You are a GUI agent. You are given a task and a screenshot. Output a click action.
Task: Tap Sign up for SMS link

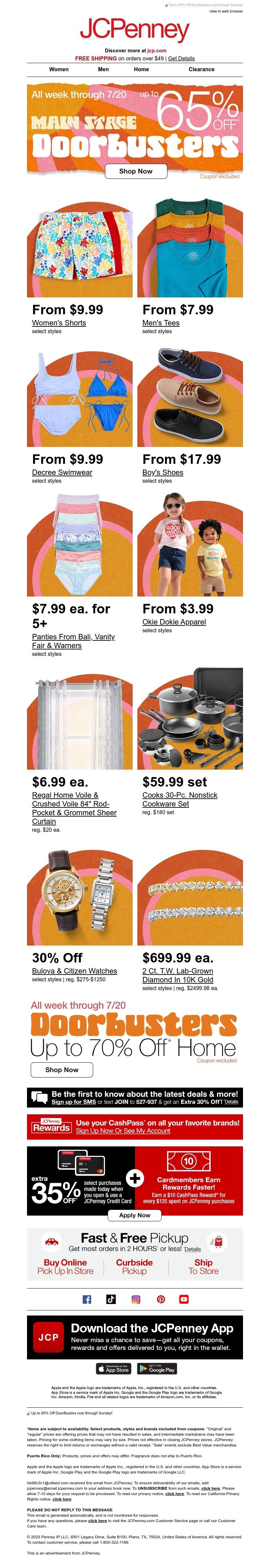tap(74, 1102)
